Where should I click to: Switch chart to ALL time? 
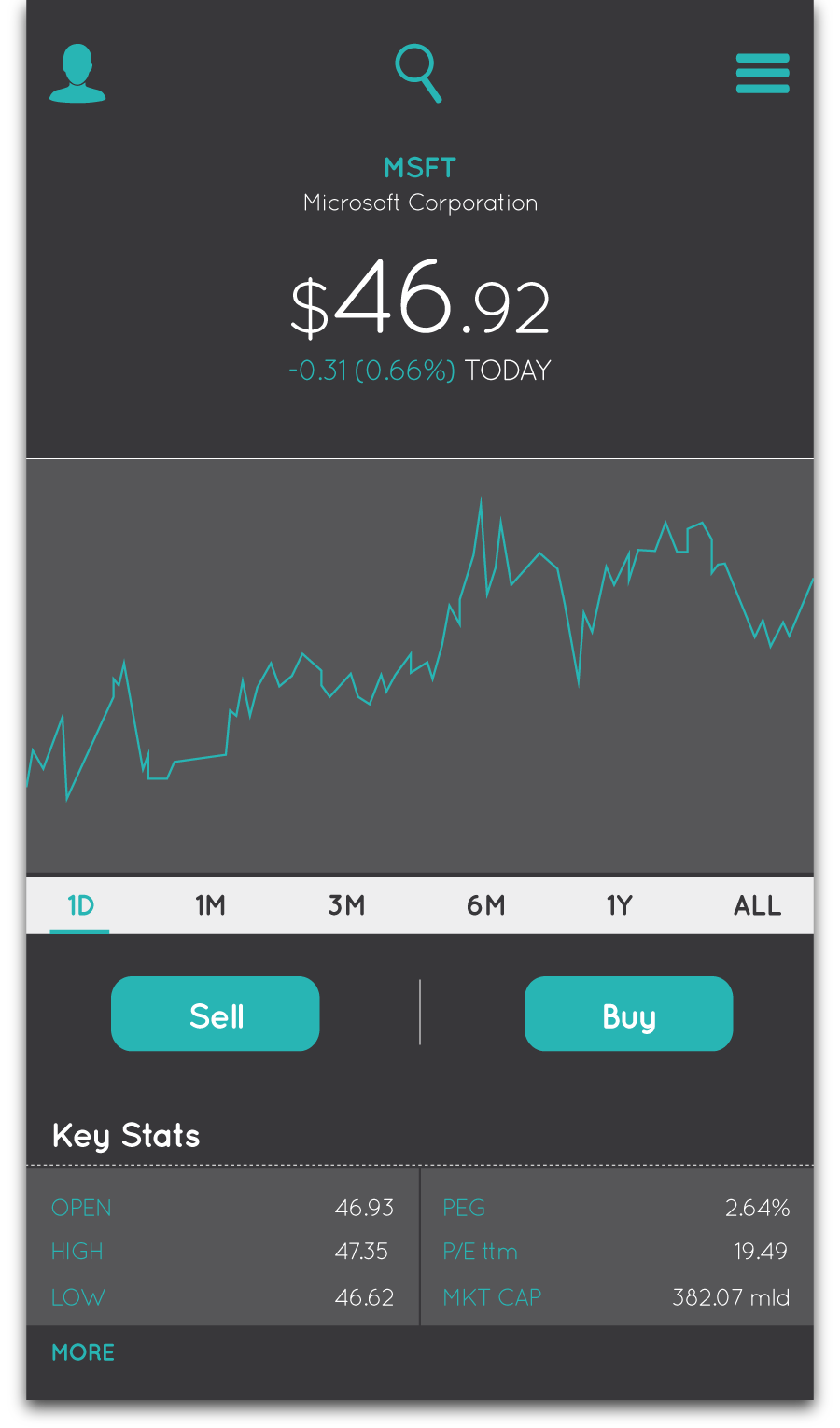(757, 905)
